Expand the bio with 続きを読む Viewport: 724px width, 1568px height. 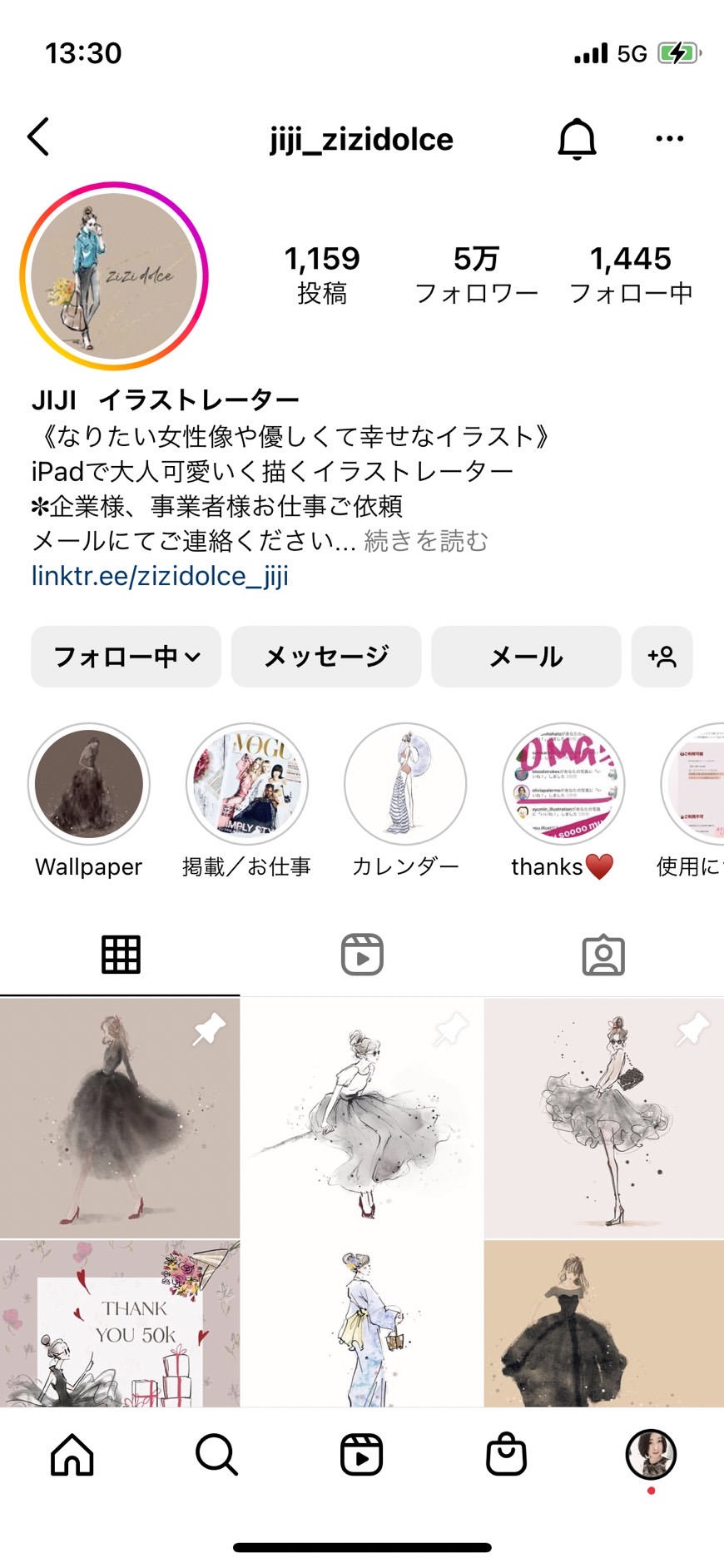[x=426, y=541]
